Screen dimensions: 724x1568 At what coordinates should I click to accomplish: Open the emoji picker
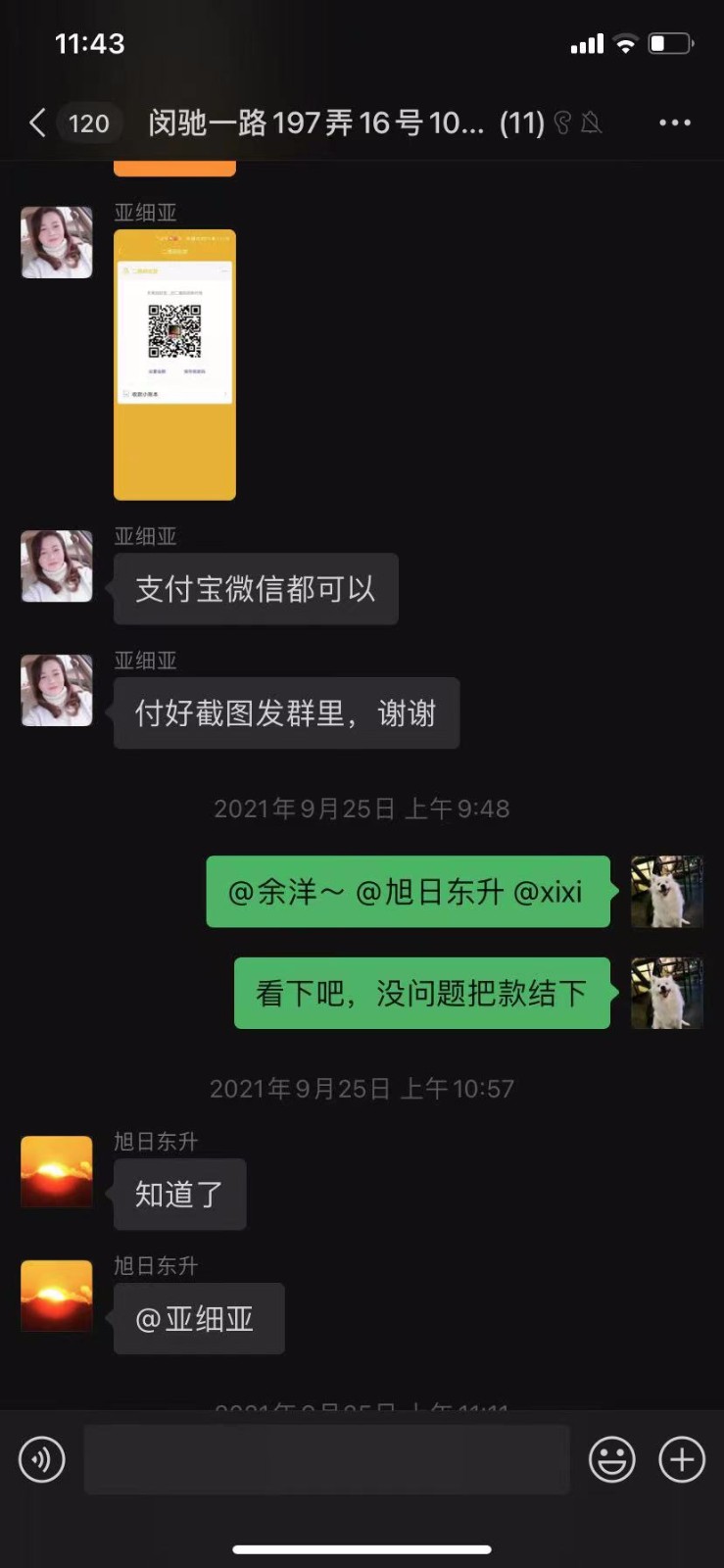click(611, 1459)
